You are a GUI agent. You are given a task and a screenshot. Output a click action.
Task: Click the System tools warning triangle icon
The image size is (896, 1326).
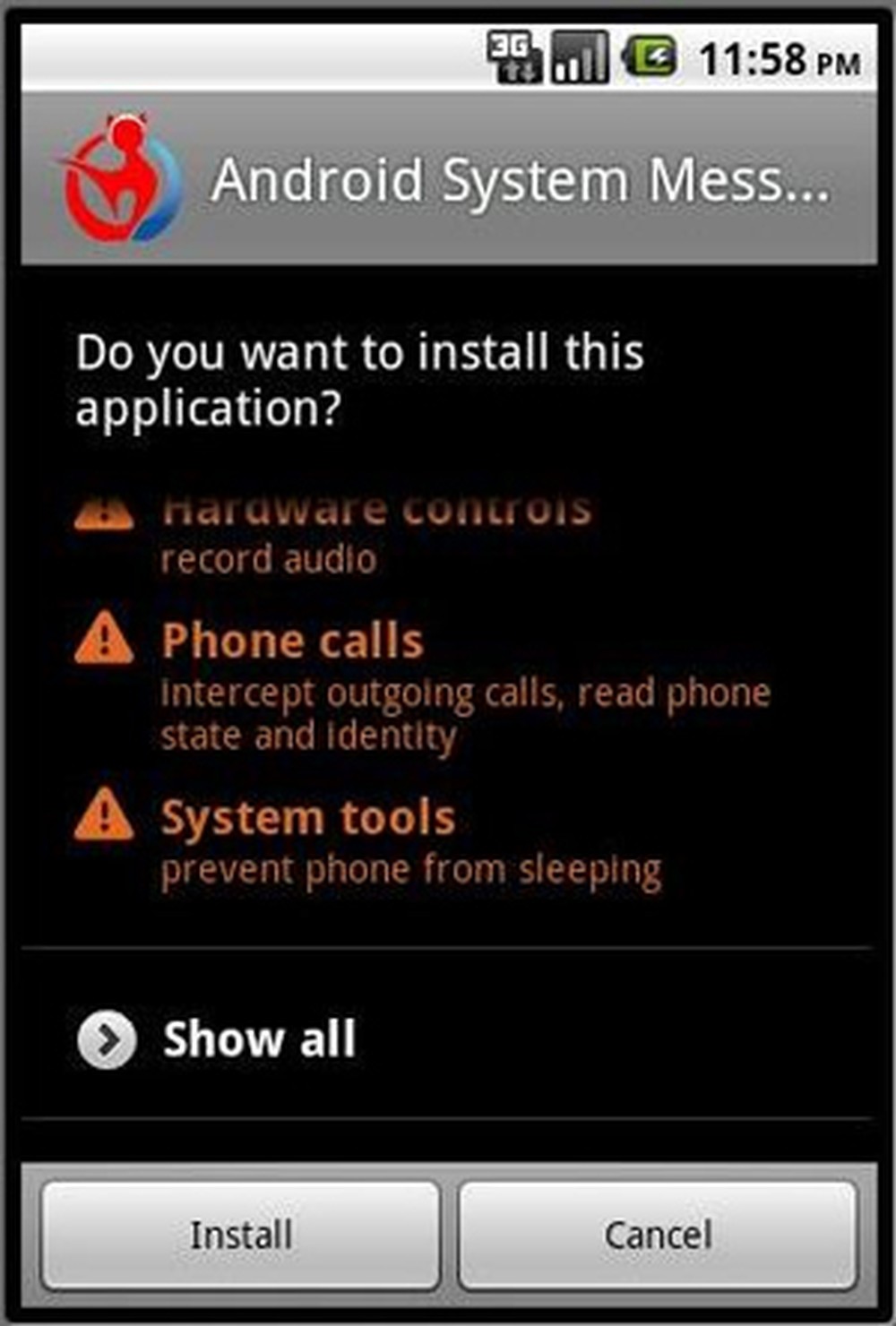point(105,815)
